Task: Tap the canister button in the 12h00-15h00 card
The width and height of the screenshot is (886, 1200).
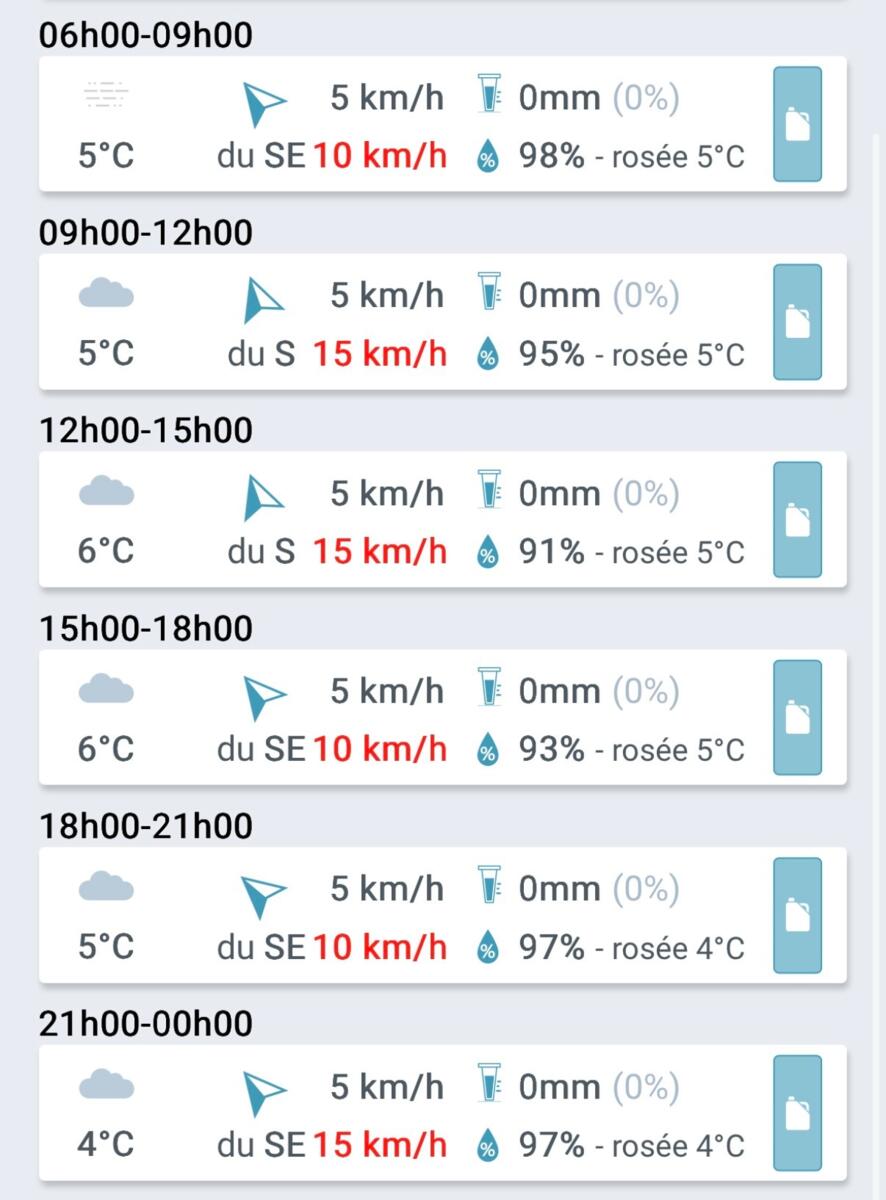Action: 797,520
